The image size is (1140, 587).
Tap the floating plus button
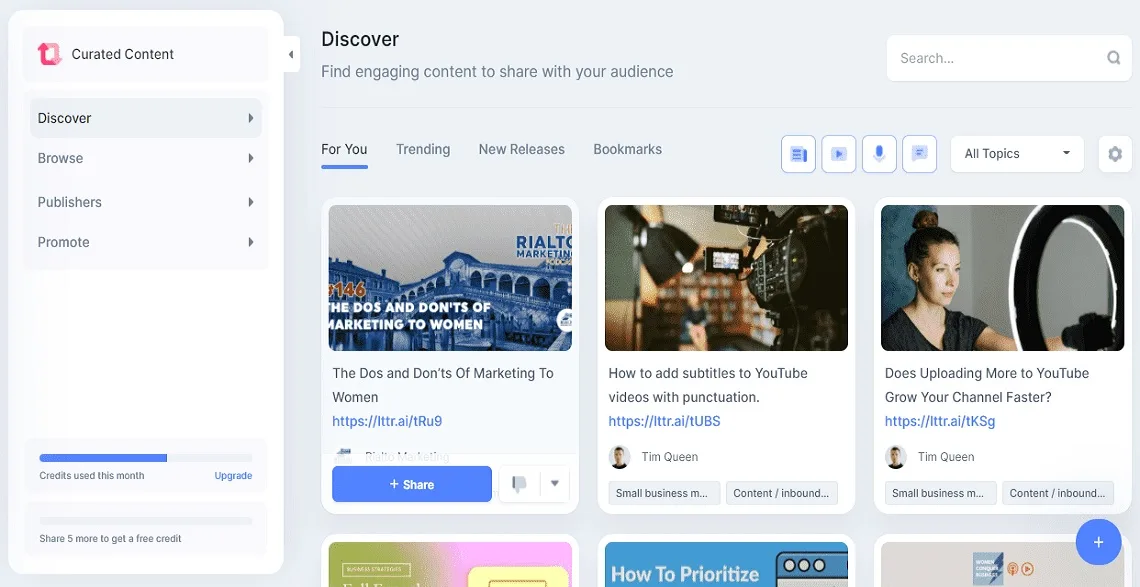(x=1098, y=542)
